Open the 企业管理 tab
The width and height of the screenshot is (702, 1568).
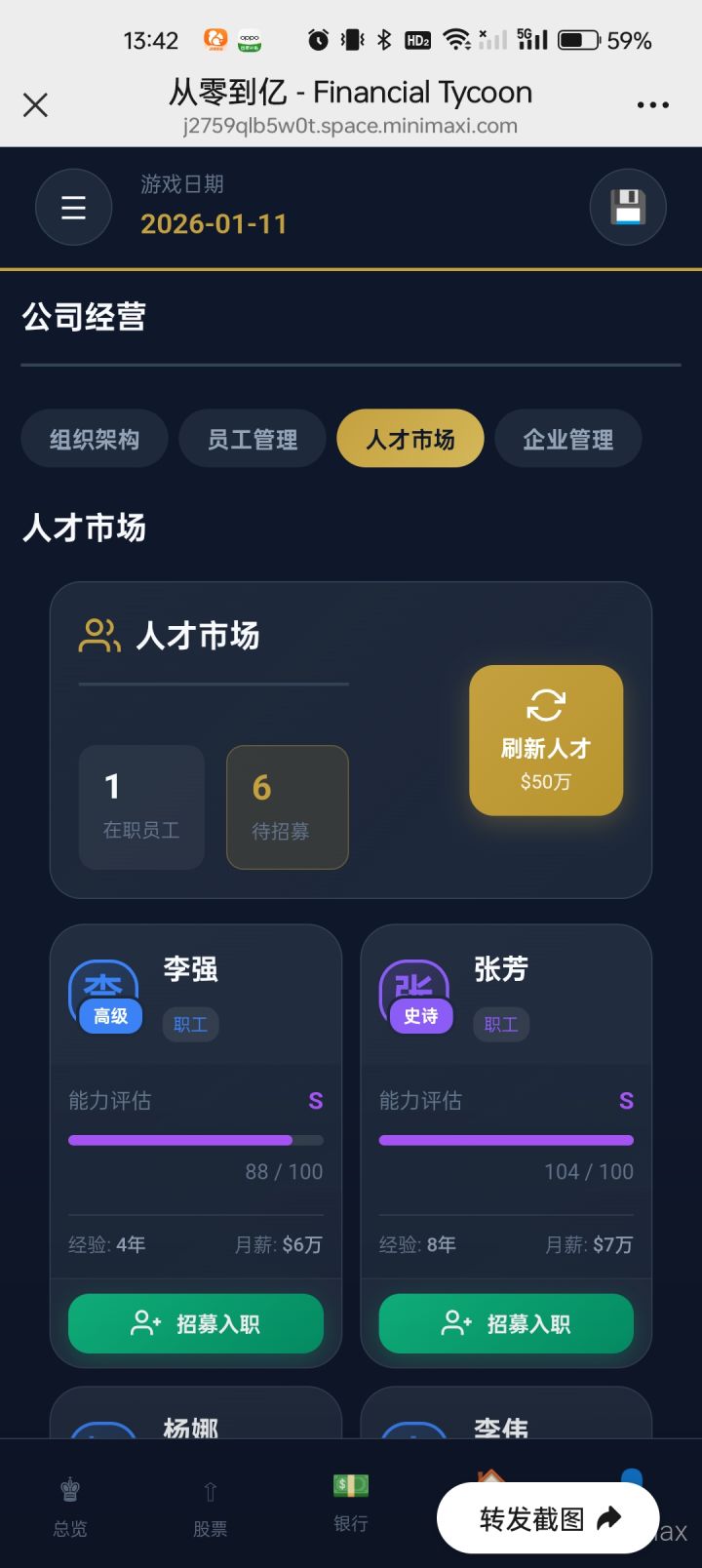tap(567, 439)
